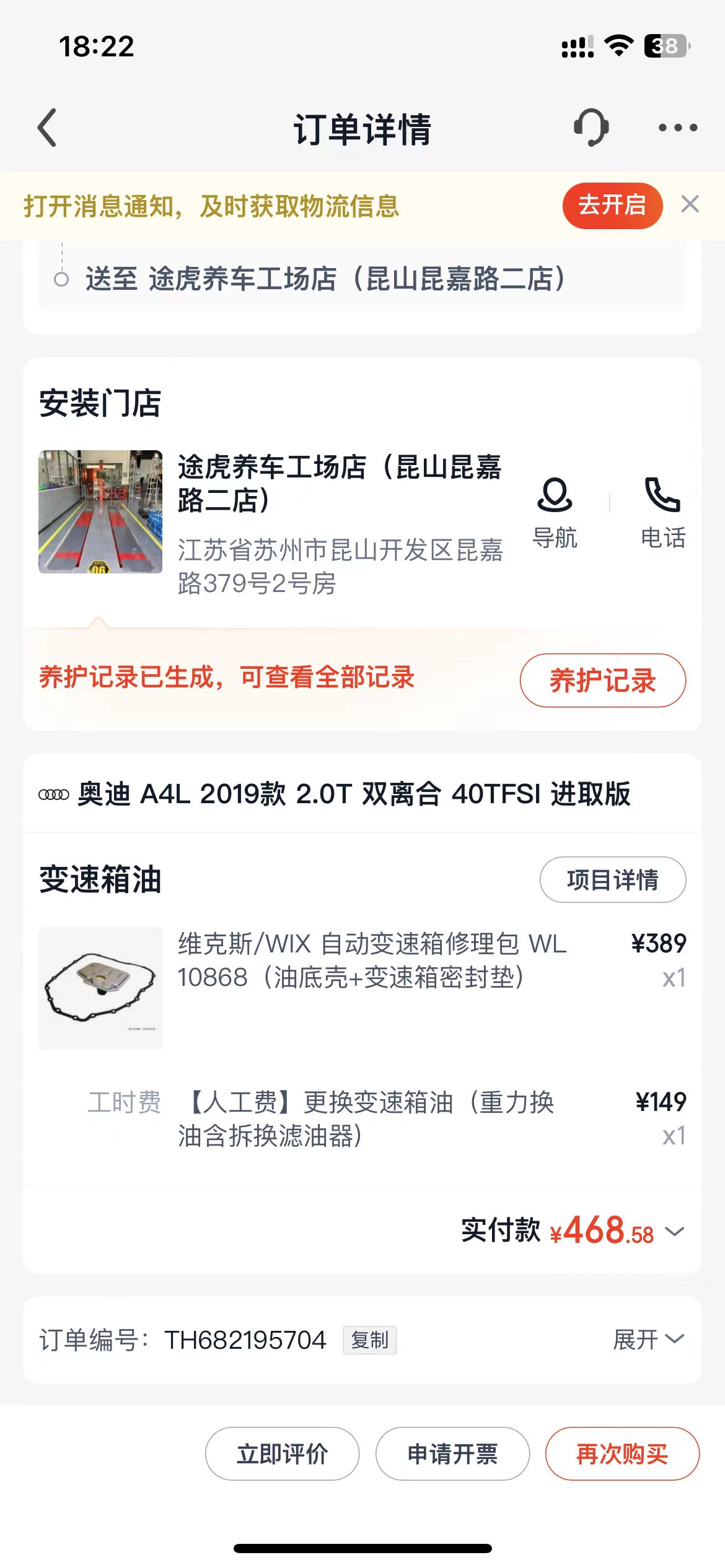Open the 养护记录 maintenance records
Viewport: 725px width, 1568px height.
[602, 681]
